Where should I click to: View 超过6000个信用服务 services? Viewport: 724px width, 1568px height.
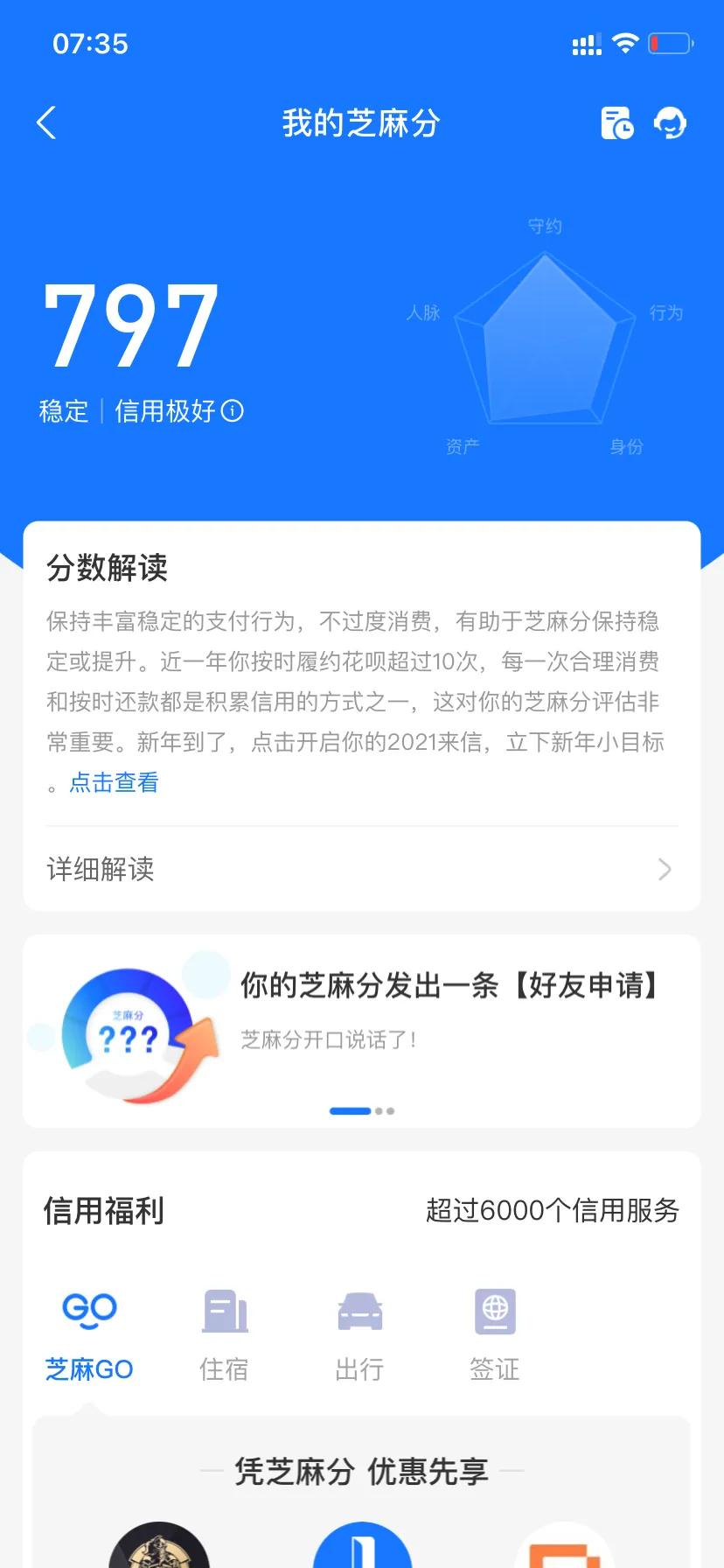(x=553, y=1211)
